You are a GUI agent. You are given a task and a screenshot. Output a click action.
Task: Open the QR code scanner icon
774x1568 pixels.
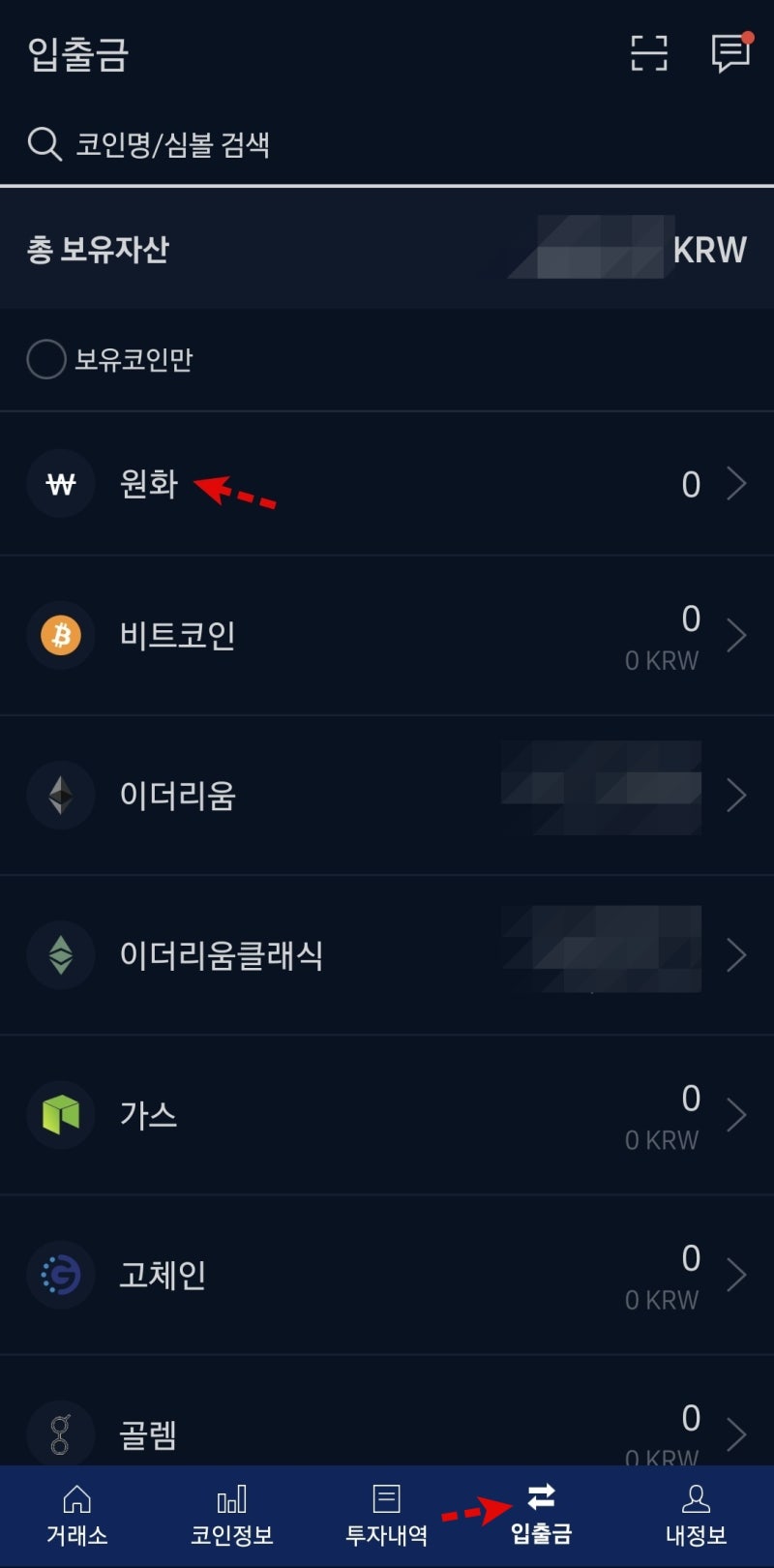point(647,53)
